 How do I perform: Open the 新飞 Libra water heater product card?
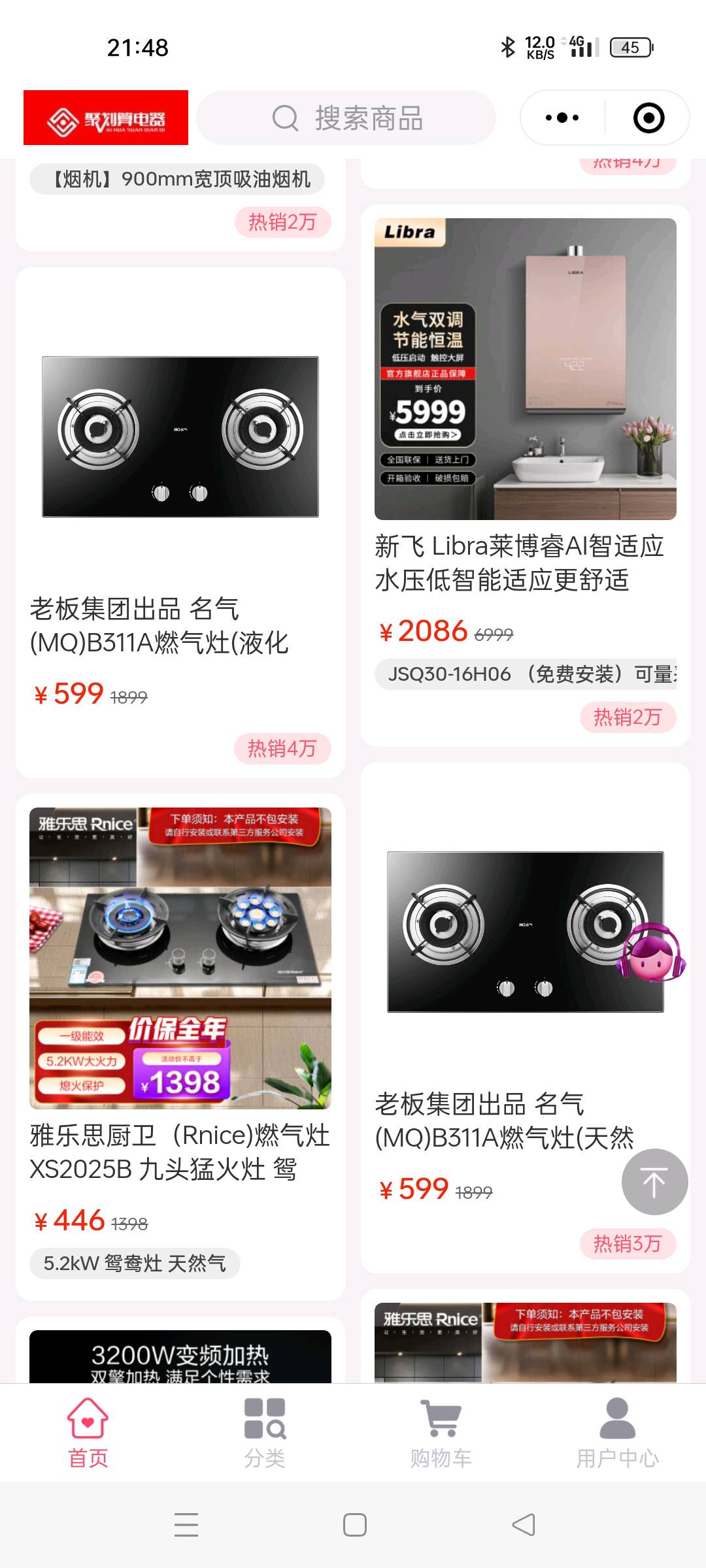pyautogui.click(x=525, y=405)
